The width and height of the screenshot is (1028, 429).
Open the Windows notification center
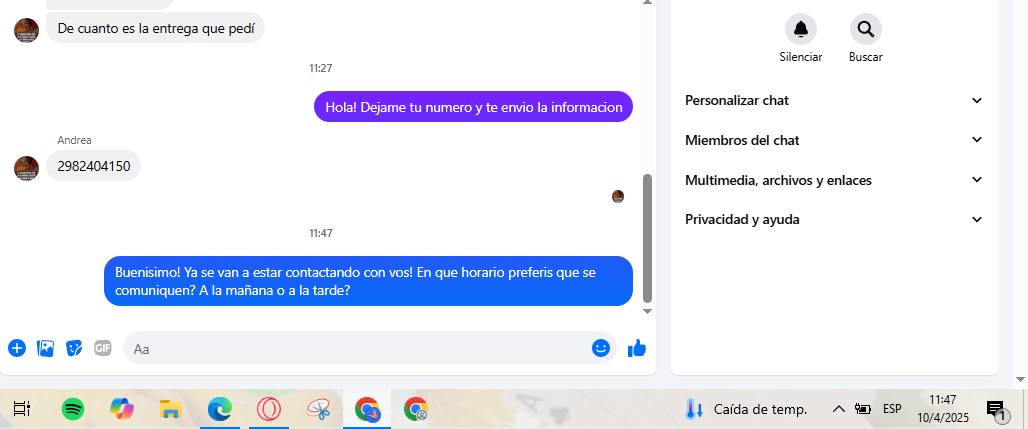click(x=996, y=409)
